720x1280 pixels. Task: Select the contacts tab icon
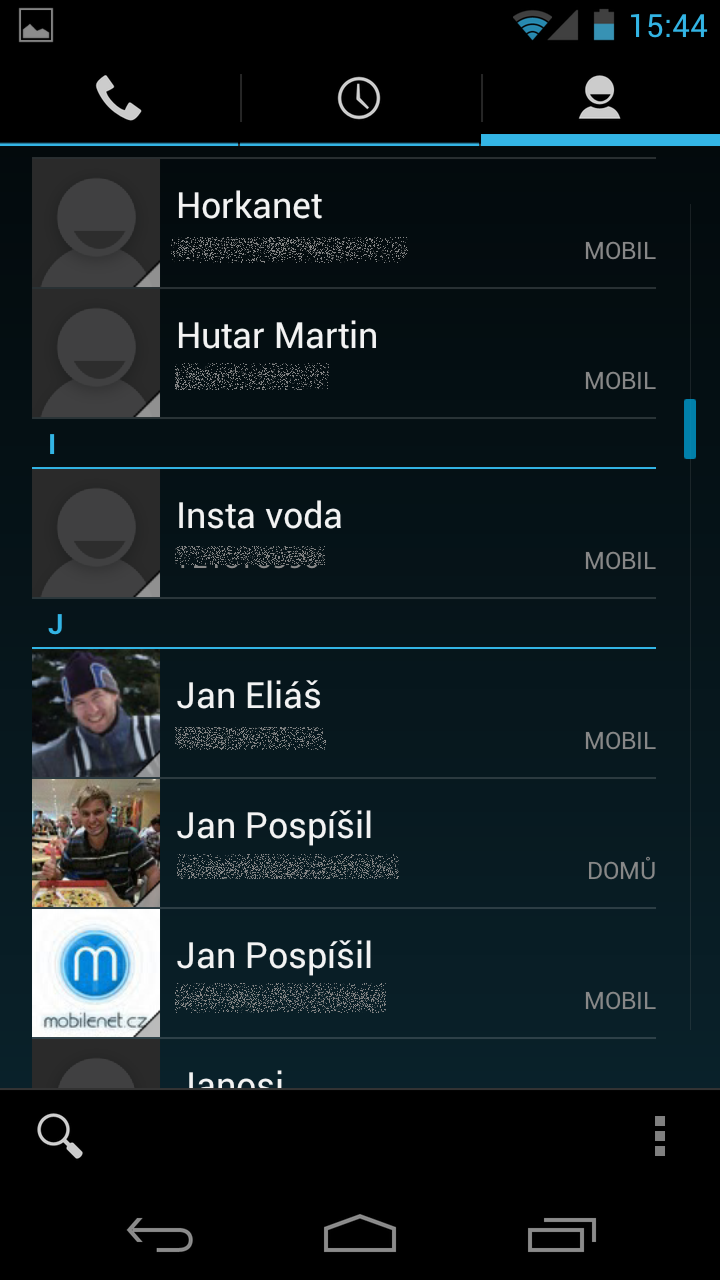coord(600,98)
